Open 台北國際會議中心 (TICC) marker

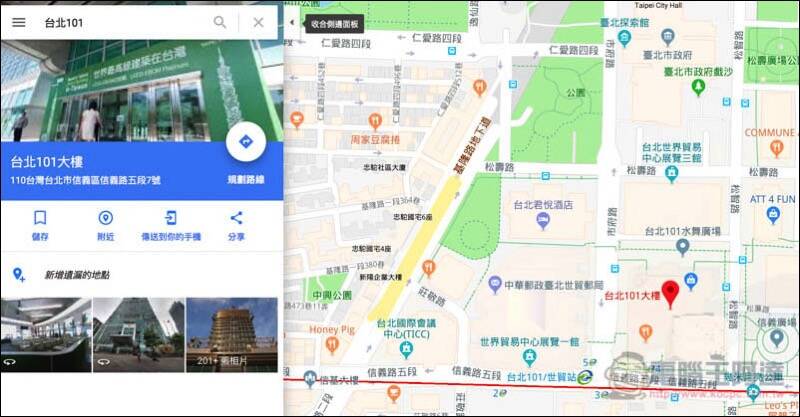406,350
